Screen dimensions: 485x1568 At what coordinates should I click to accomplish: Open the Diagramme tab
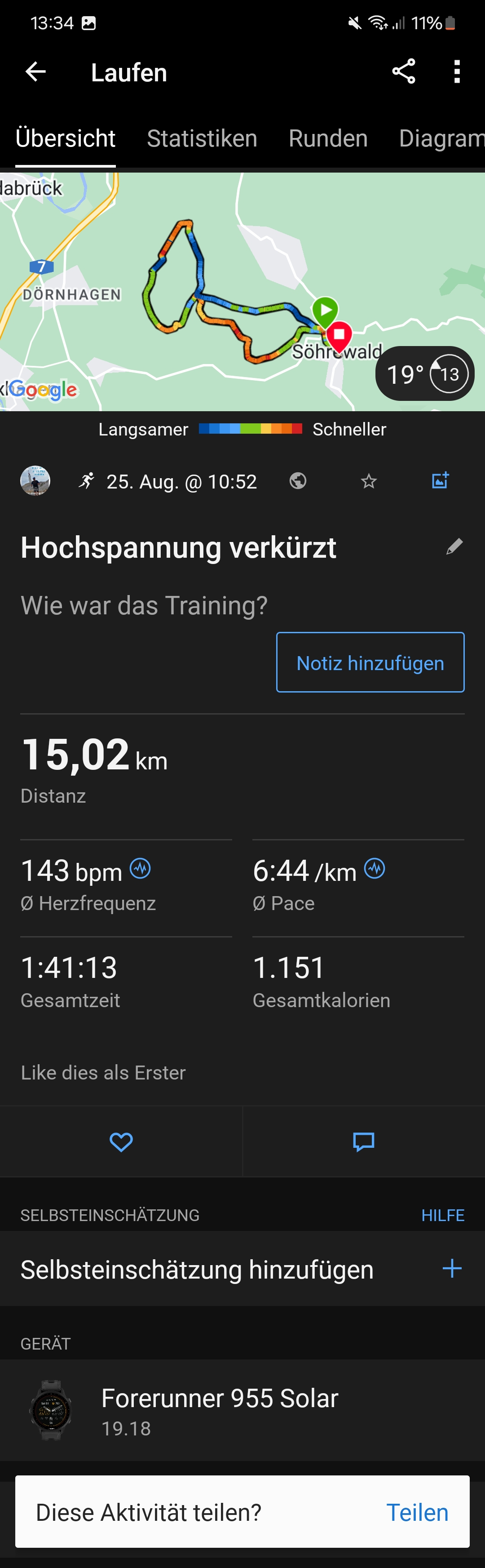tap(441, 139)
